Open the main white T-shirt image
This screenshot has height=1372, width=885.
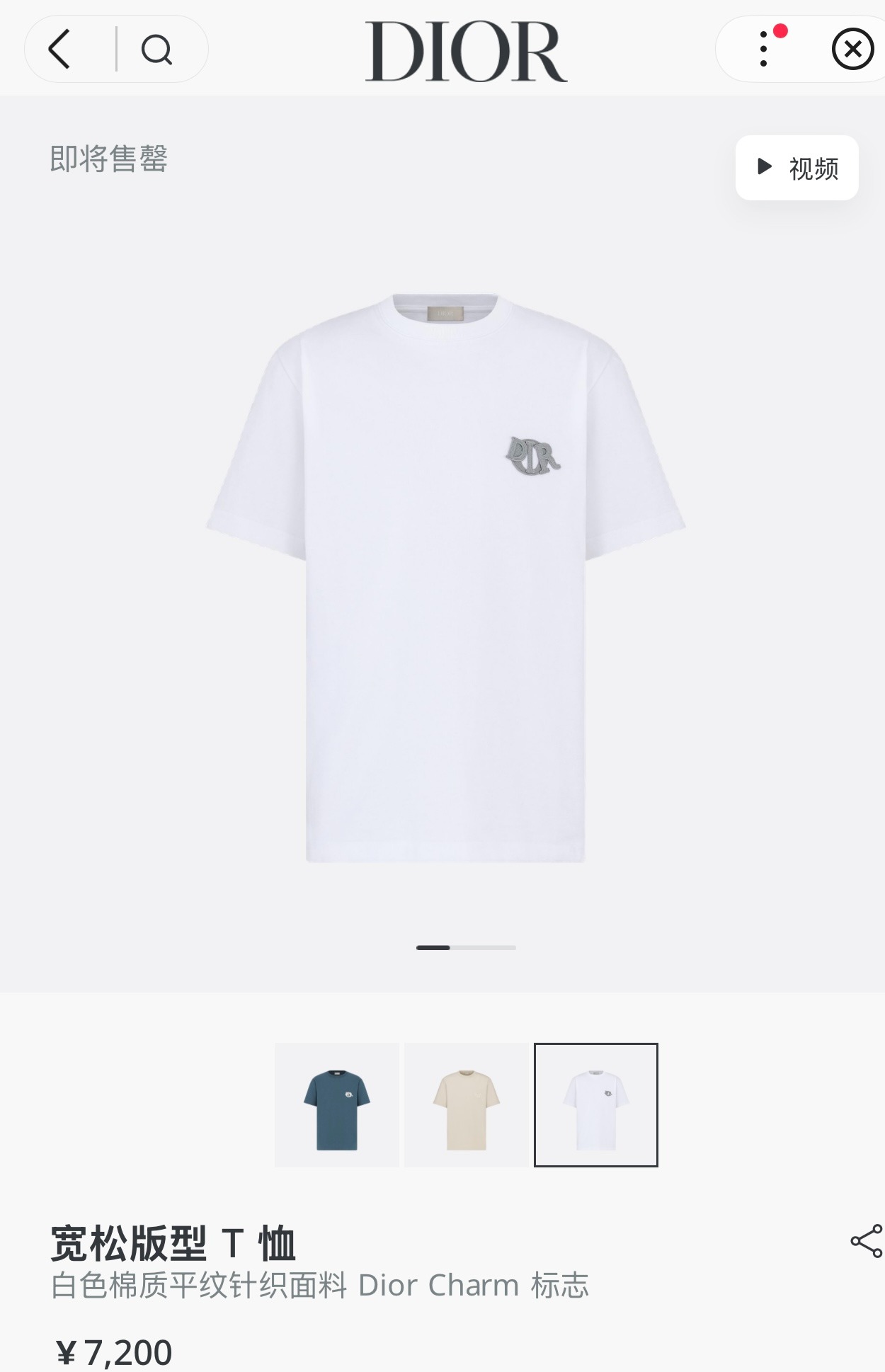coord(445,577)
